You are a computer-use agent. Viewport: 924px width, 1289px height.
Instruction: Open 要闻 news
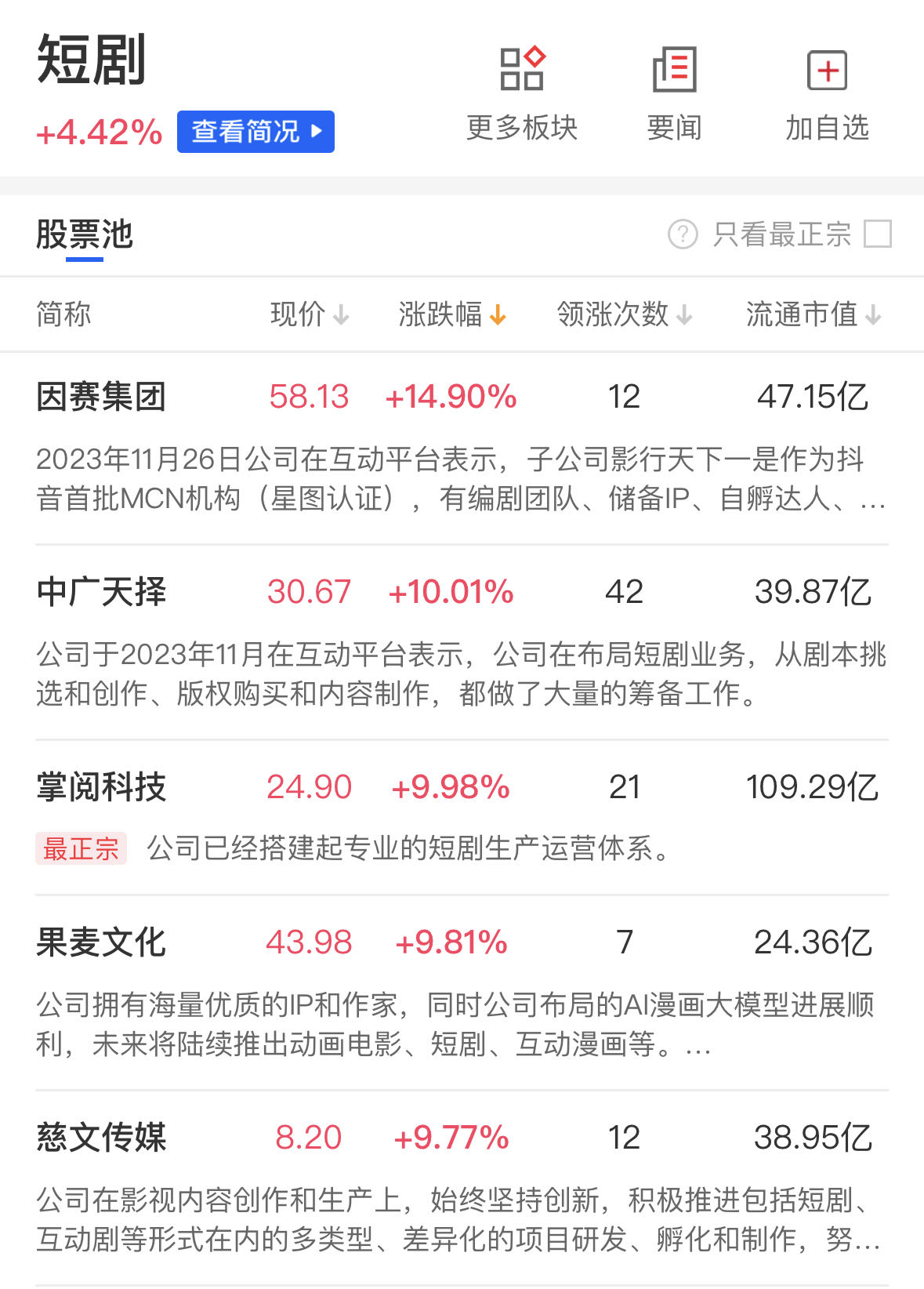click(674, 93)
